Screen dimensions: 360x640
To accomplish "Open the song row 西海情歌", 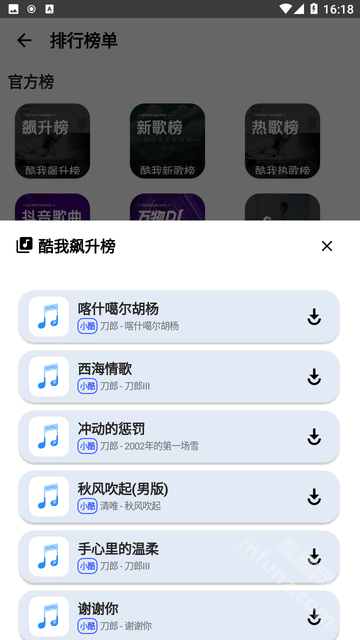I will point(179,377).
